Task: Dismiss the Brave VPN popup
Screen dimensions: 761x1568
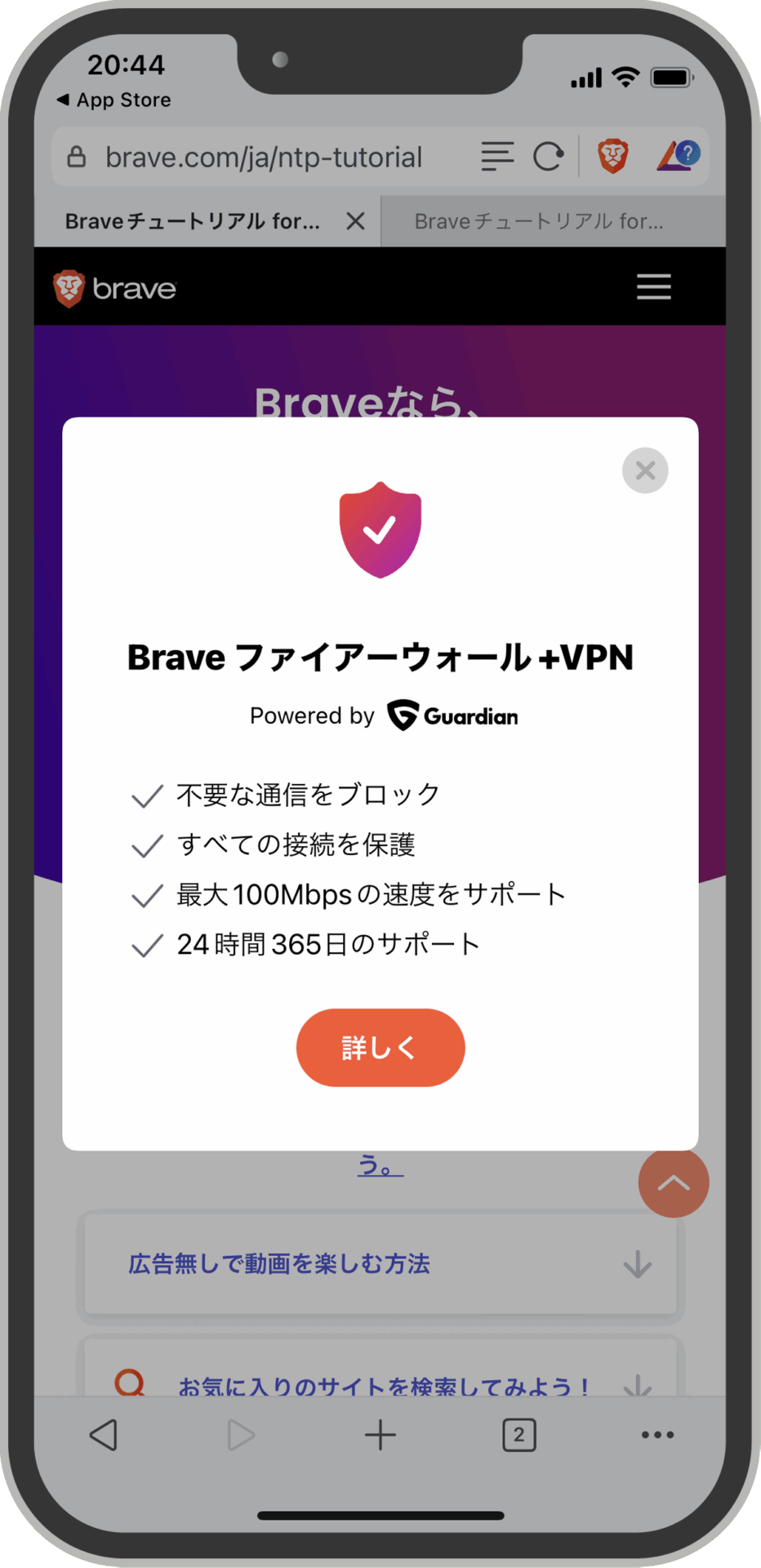Action: (645, 470)
